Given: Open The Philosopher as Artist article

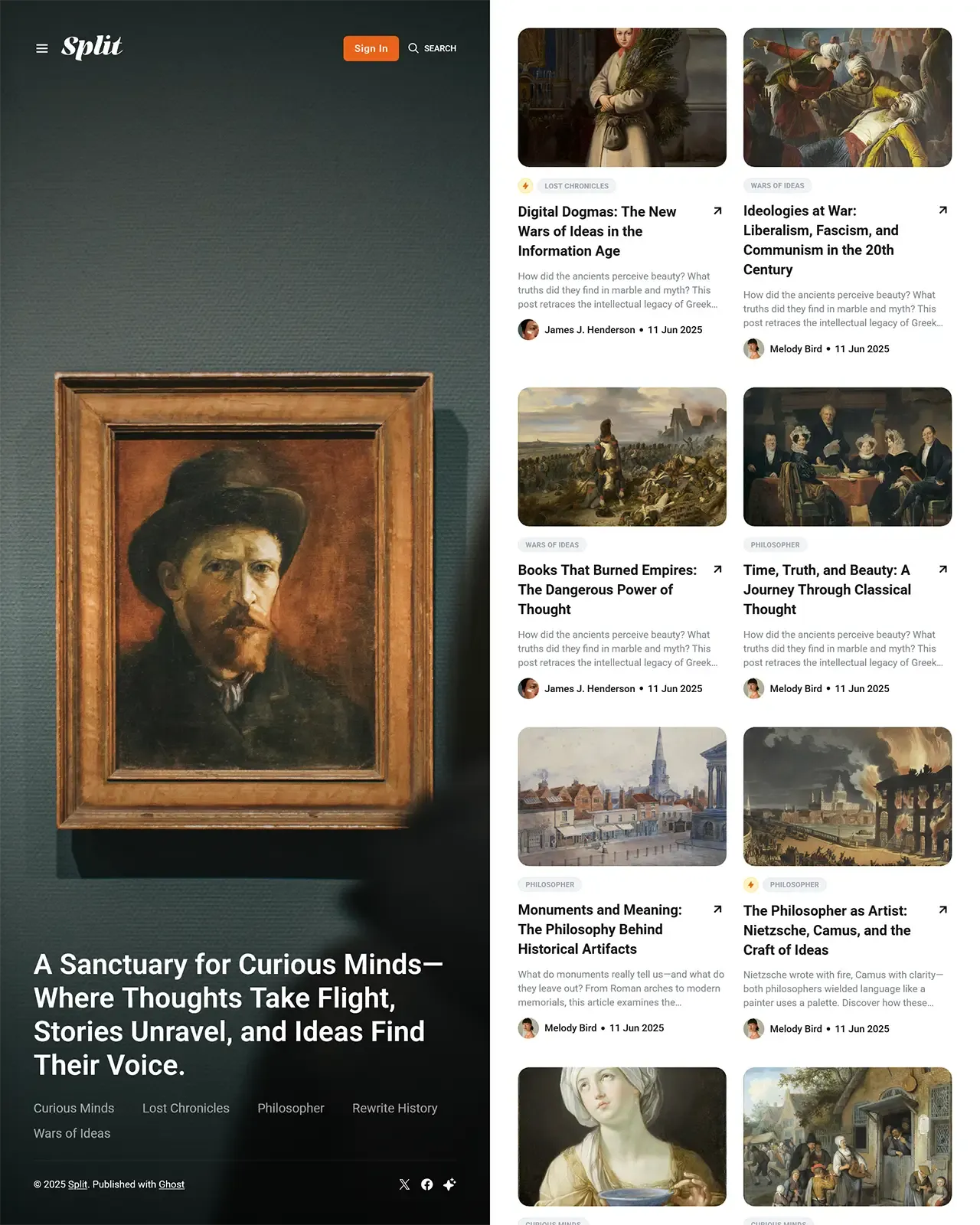Looking at the screenshot, I should point(827,930).
